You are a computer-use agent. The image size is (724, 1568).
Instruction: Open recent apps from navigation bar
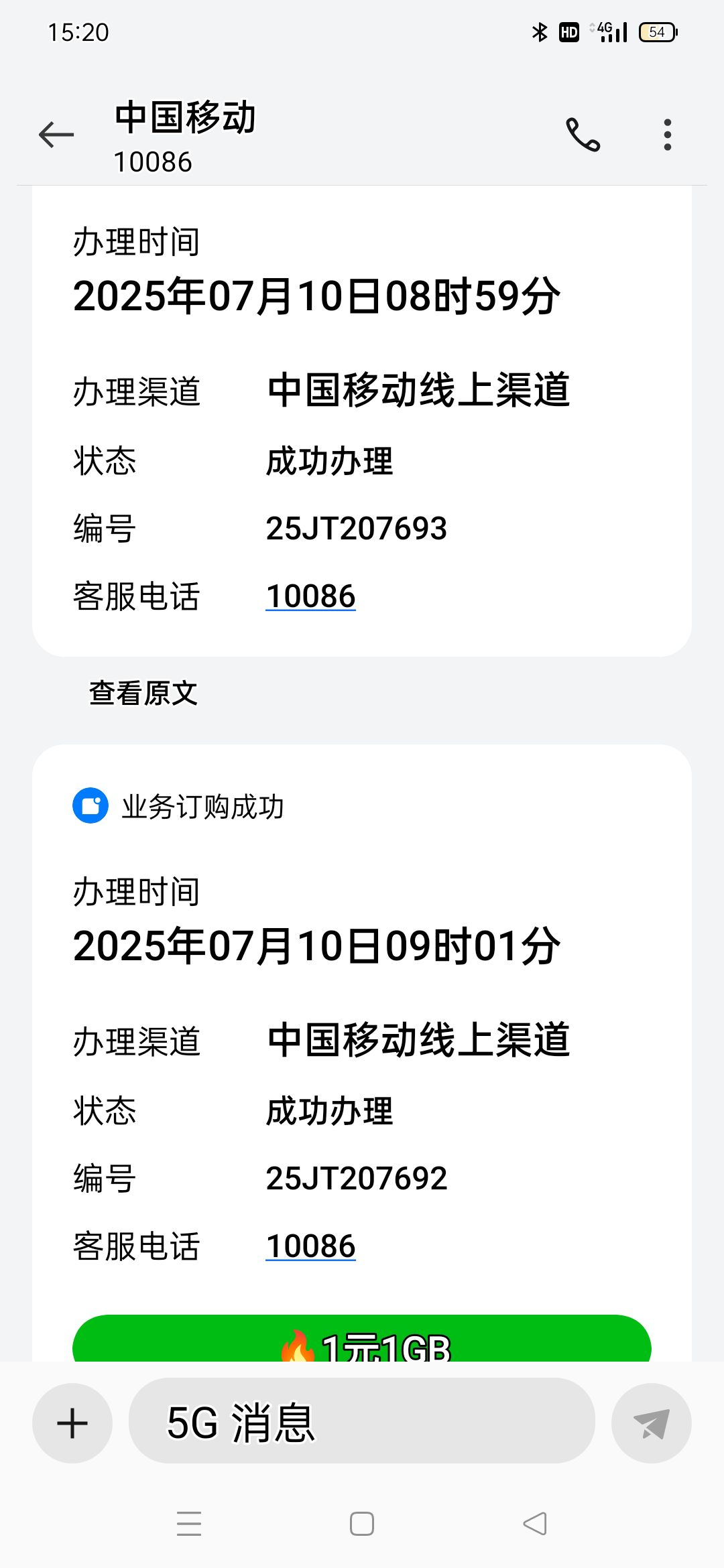(x=189, y=1524)
